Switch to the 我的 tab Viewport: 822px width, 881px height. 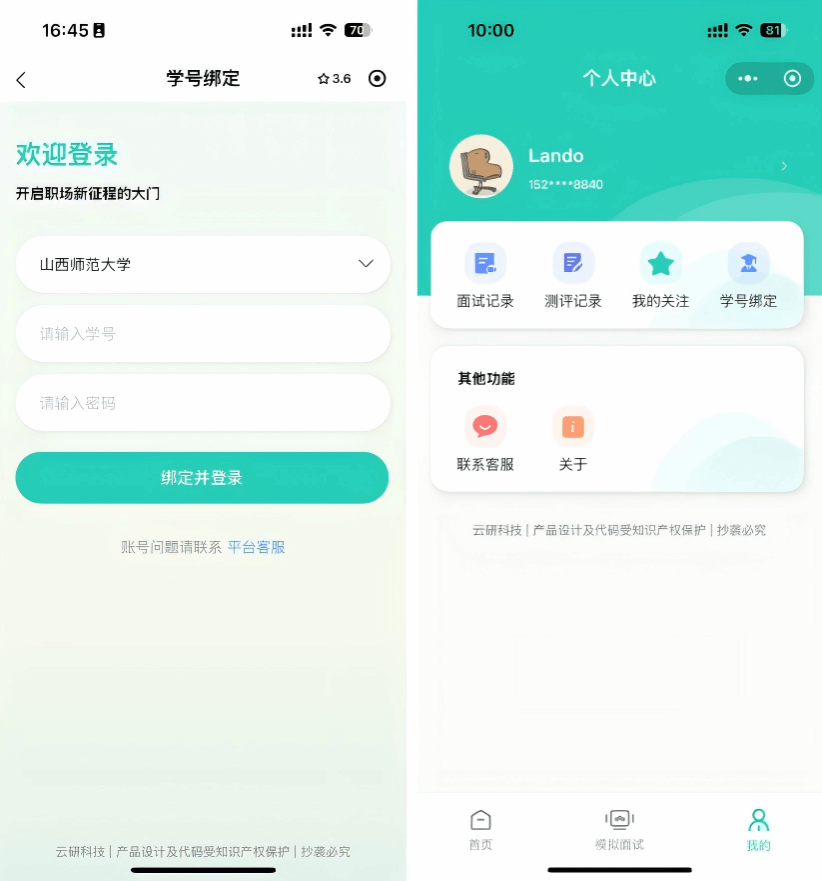758,830
